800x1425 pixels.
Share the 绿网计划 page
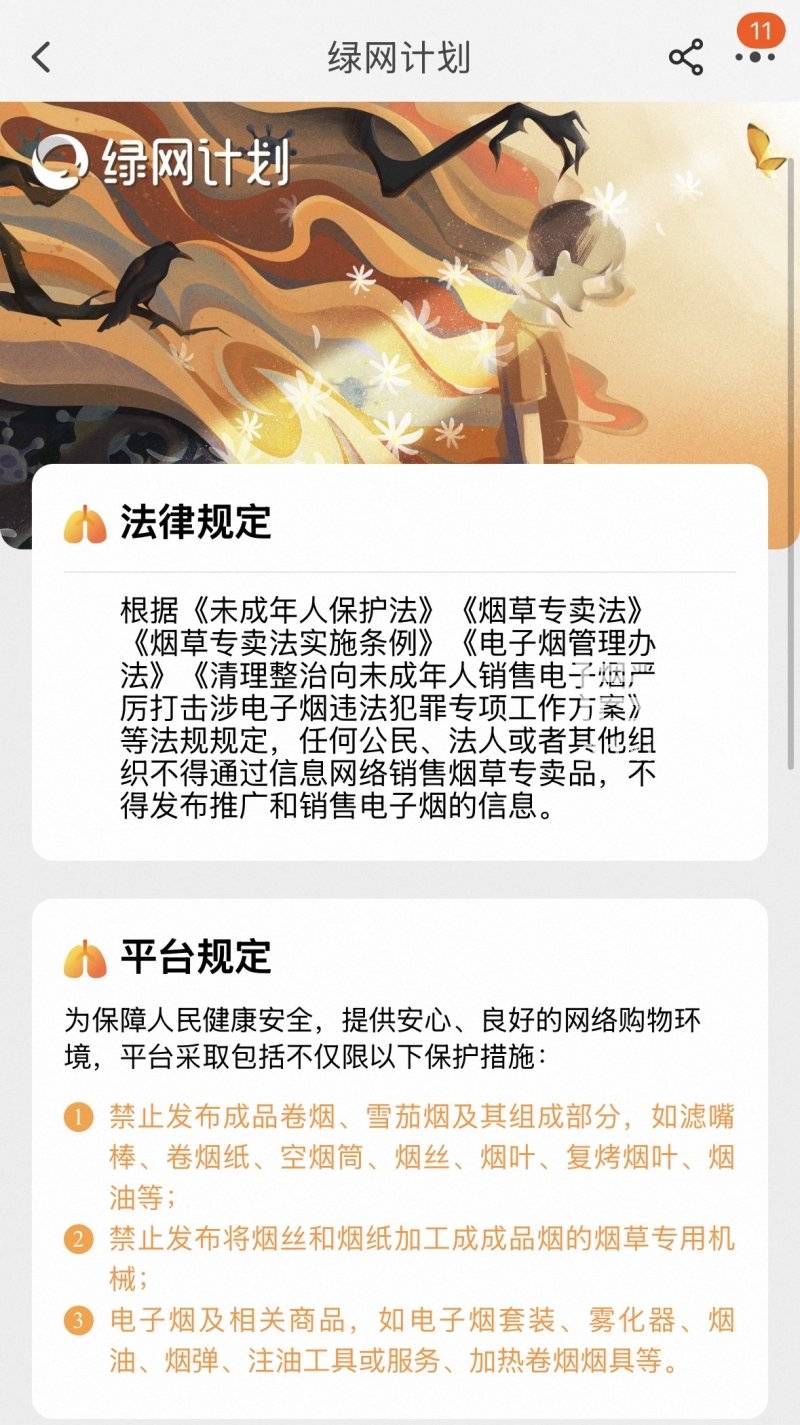686,57
